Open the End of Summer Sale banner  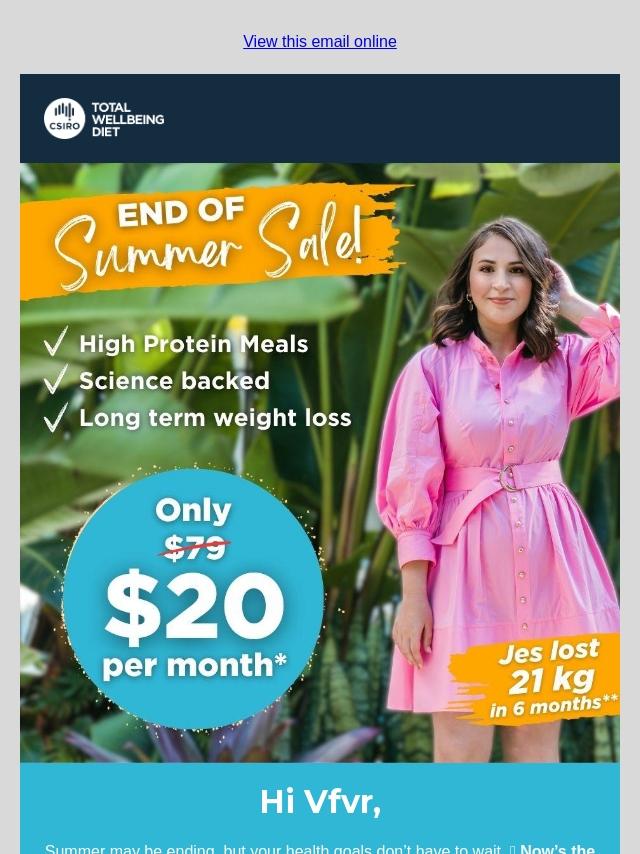(x=320, y=462)
